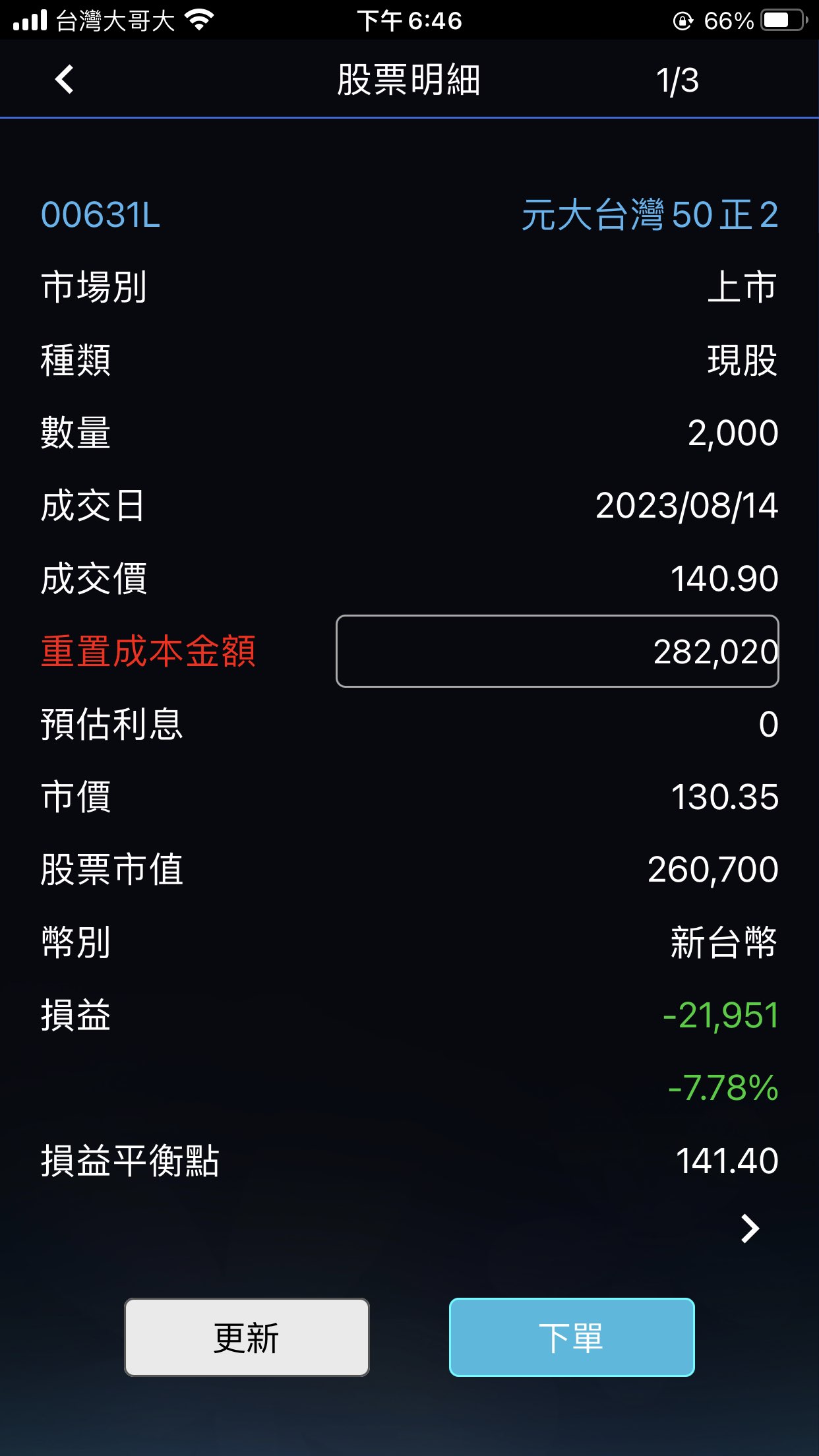Go back from stock details
This screenshot has width=819, height=1456.
(x=64, y=80)
